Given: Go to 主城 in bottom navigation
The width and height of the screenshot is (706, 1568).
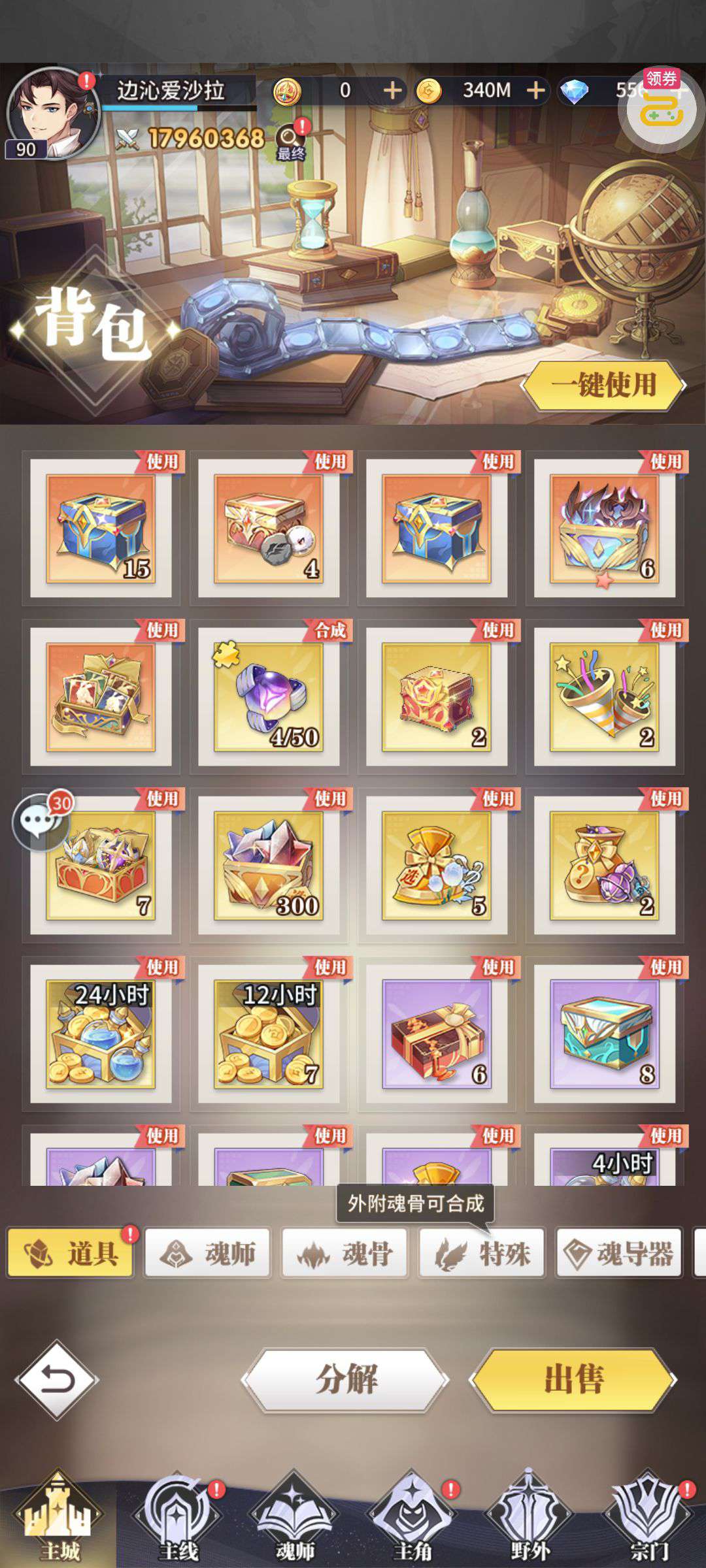Looking at the screenshot, I should tap(59, 1519).
